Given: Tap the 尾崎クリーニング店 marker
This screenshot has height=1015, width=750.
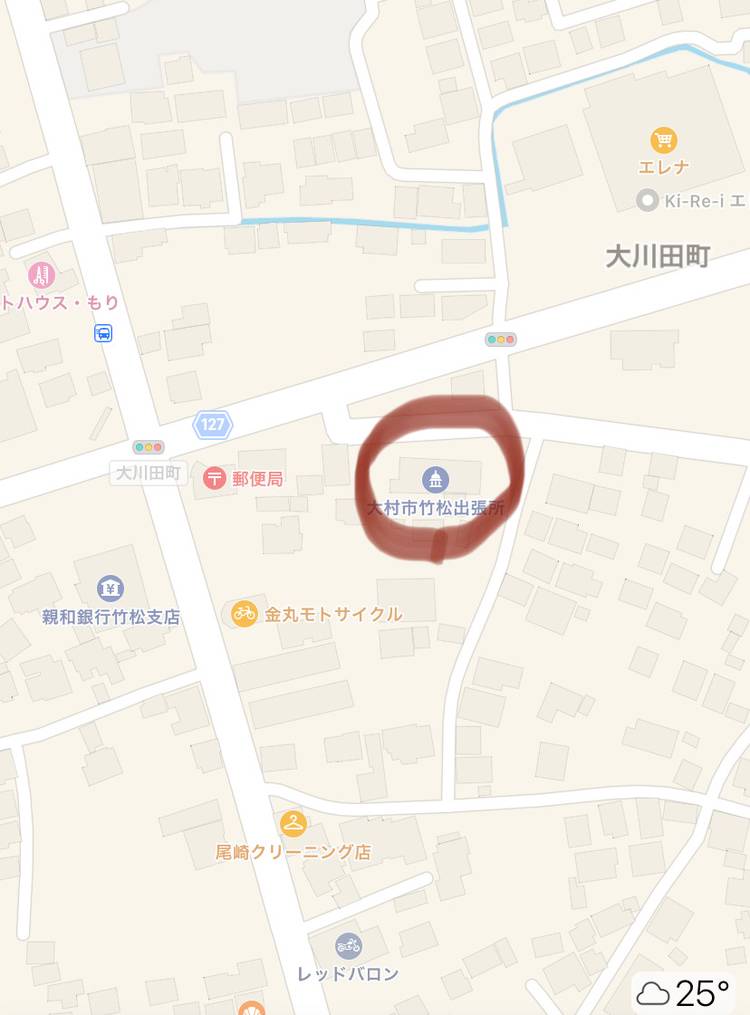Looking at the screenshot, I should pos(293,824).
